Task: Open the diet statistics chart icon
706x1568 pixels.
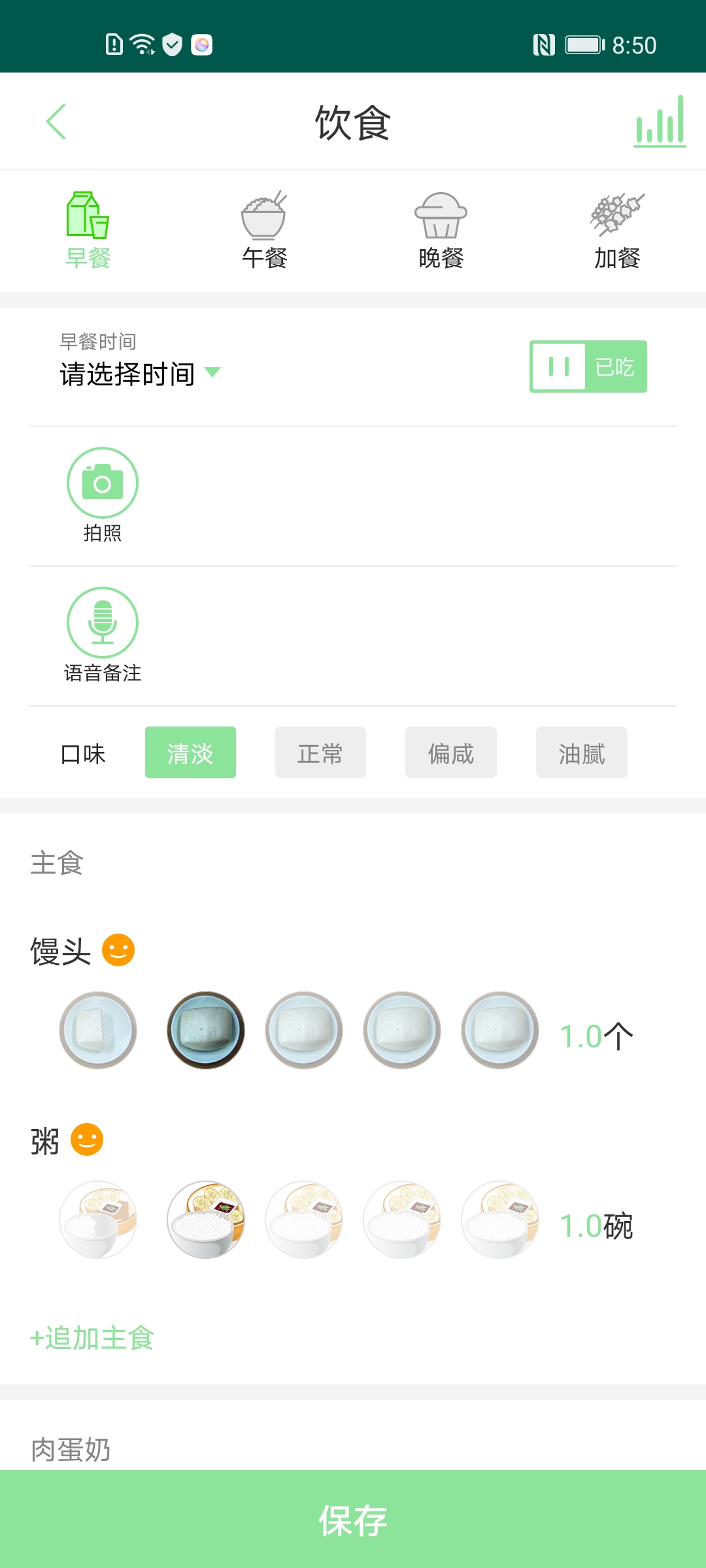Action: [659, 122]
